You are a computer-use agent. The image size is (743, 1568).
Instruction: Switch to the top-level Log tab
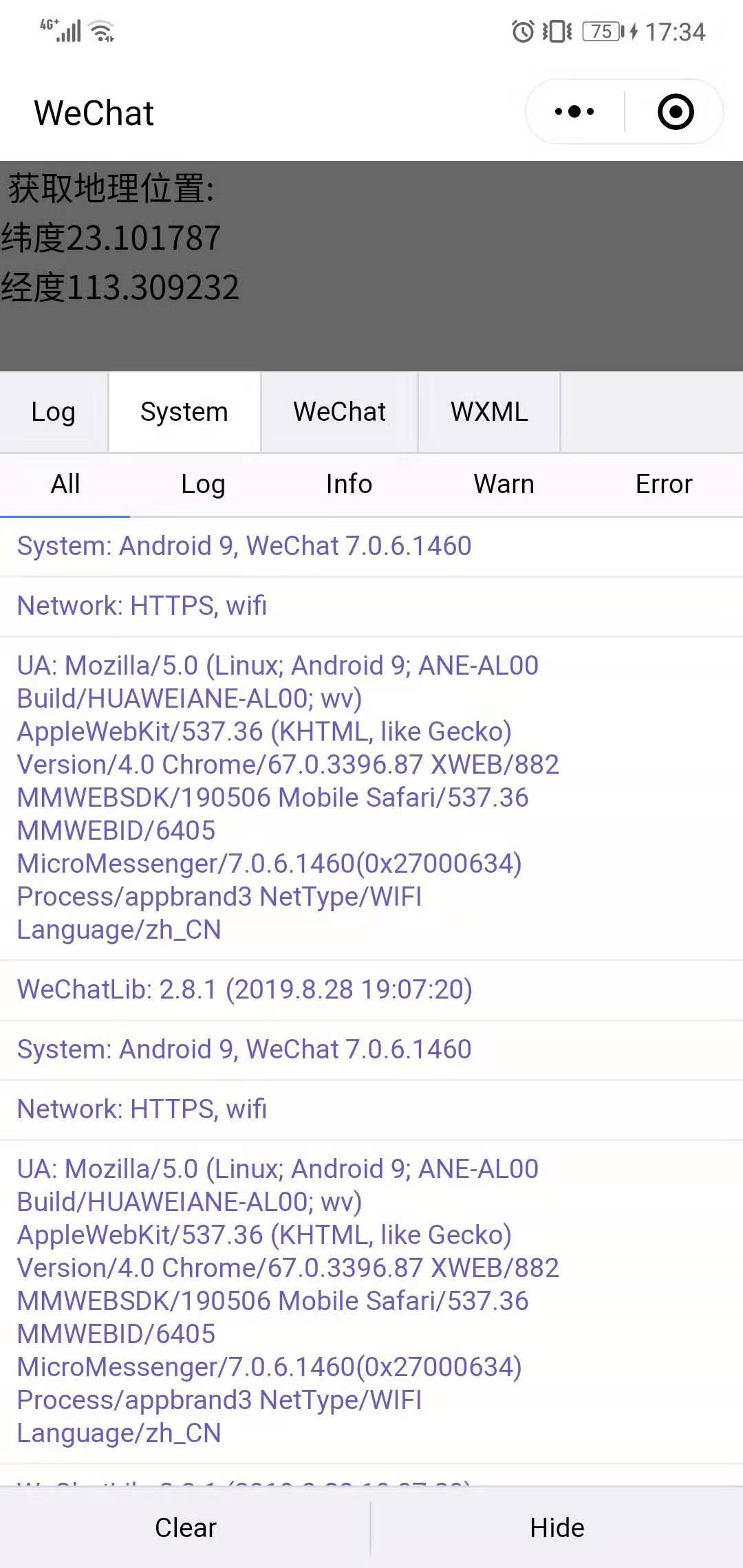(x=54, y=412)
